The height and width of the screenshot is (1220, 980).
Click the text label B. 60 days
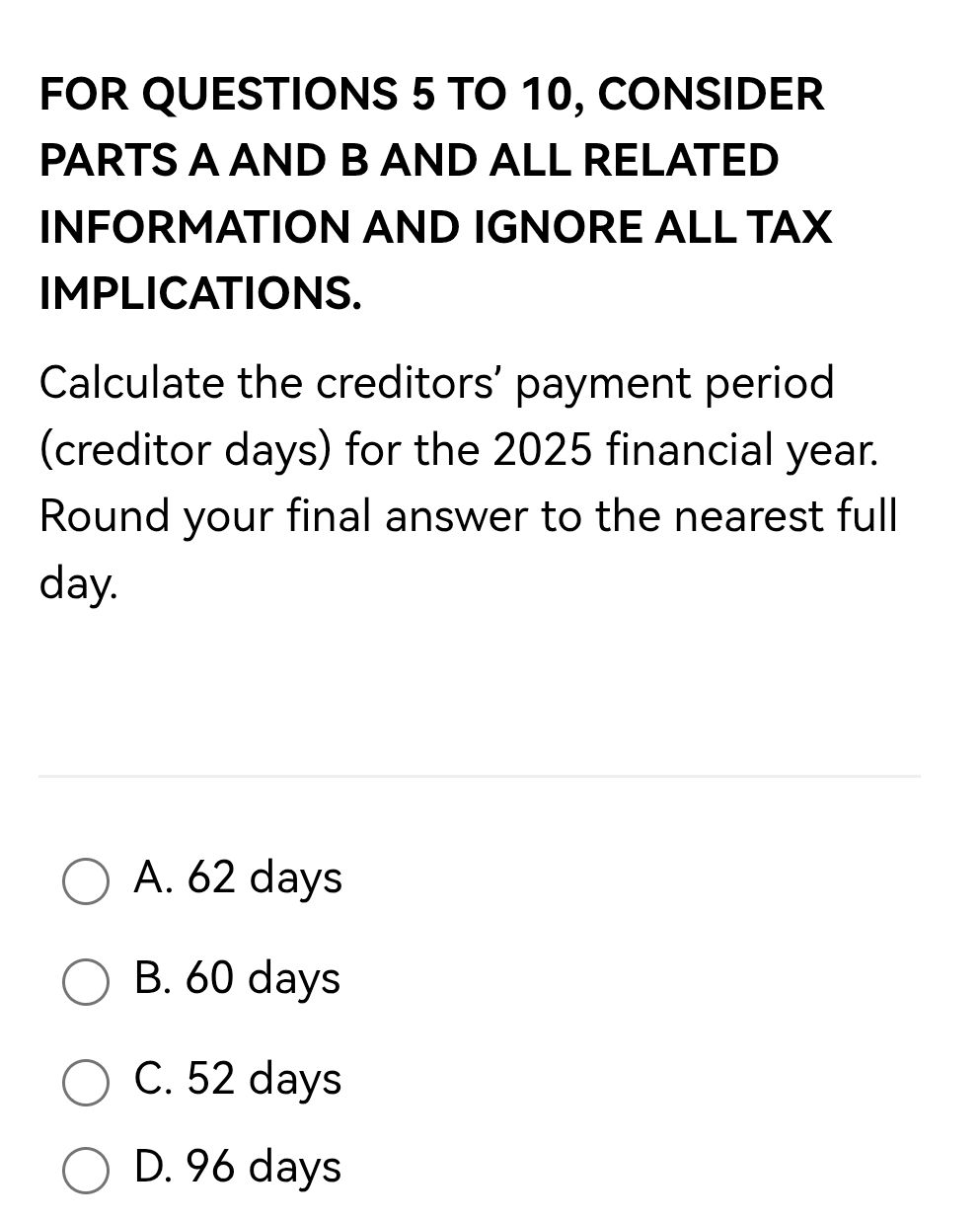[x=237, y=978]
